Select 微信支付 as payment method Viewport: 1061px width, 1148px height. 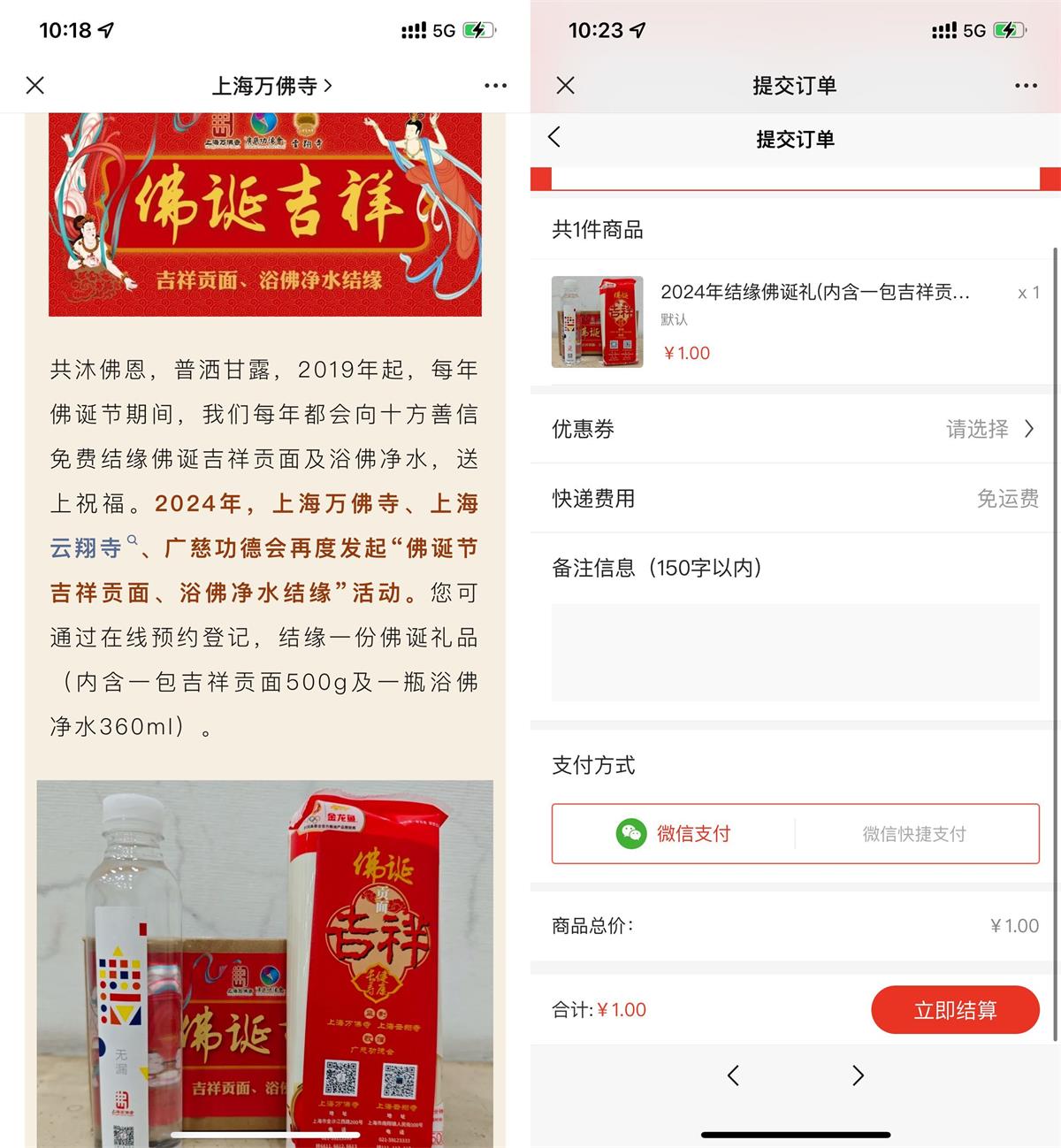click(x=674, y=833)
